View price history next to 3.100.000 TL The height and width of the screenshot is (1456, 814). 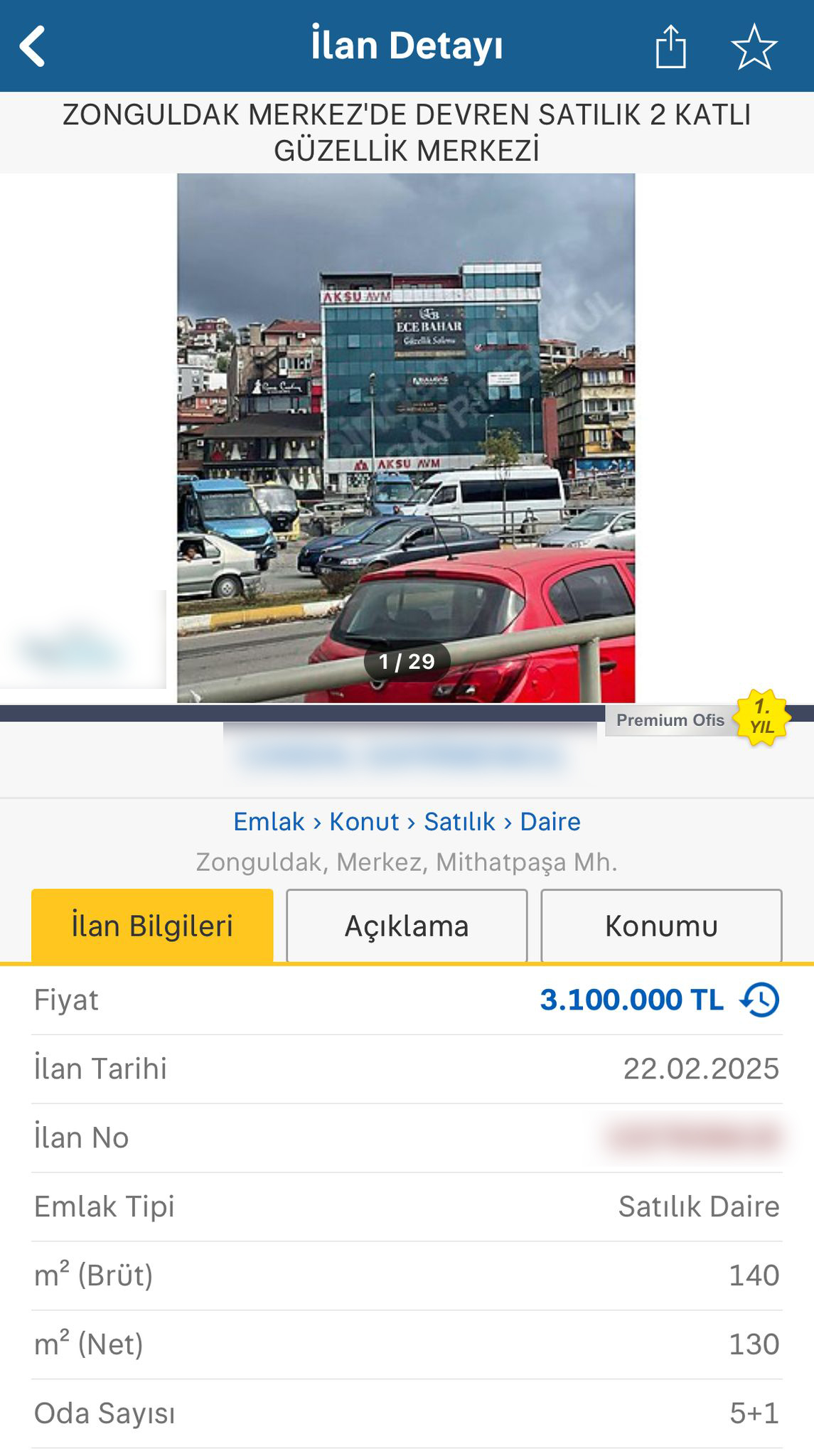pyautogui.click(x=760, y=1000)
